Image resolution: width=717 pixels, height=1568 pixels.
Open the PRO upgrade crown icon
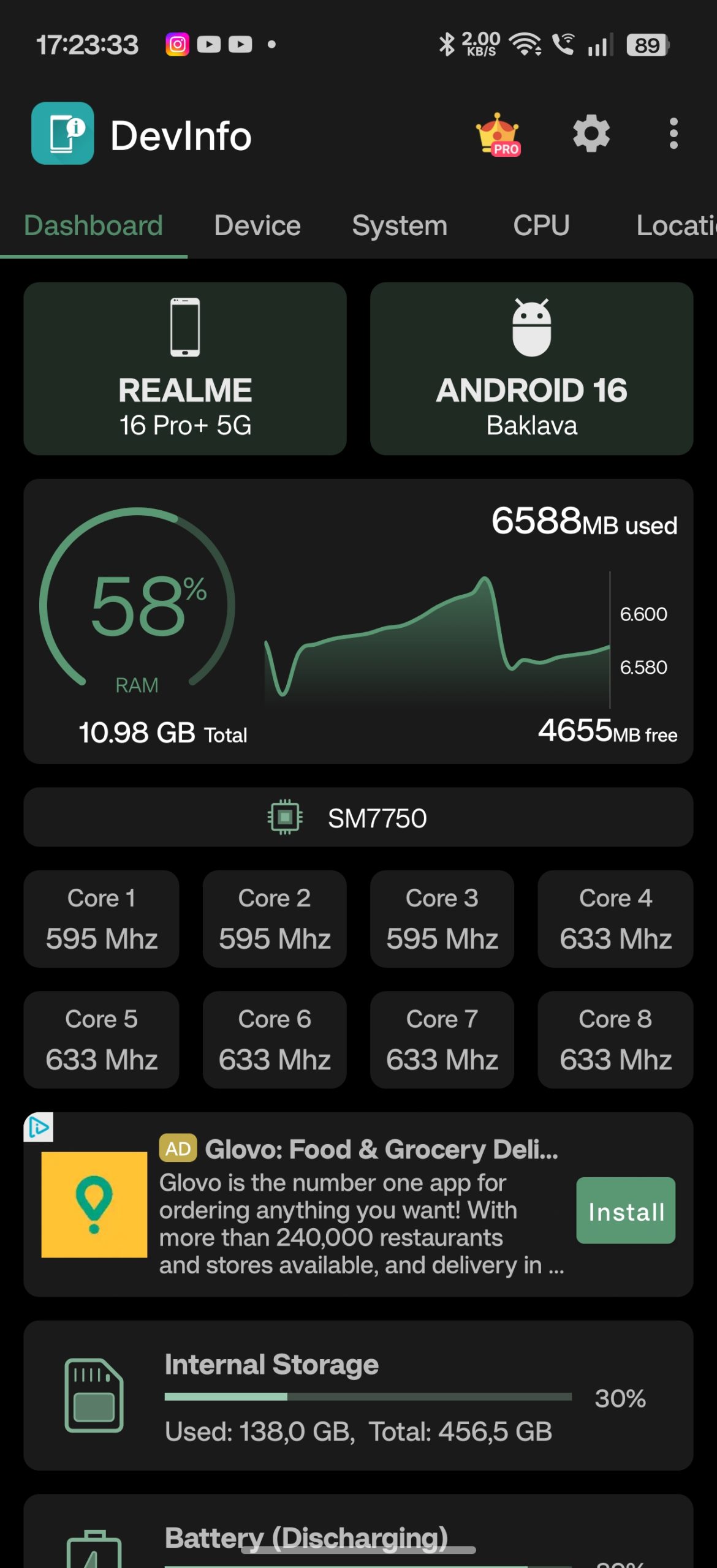point(498,135)
